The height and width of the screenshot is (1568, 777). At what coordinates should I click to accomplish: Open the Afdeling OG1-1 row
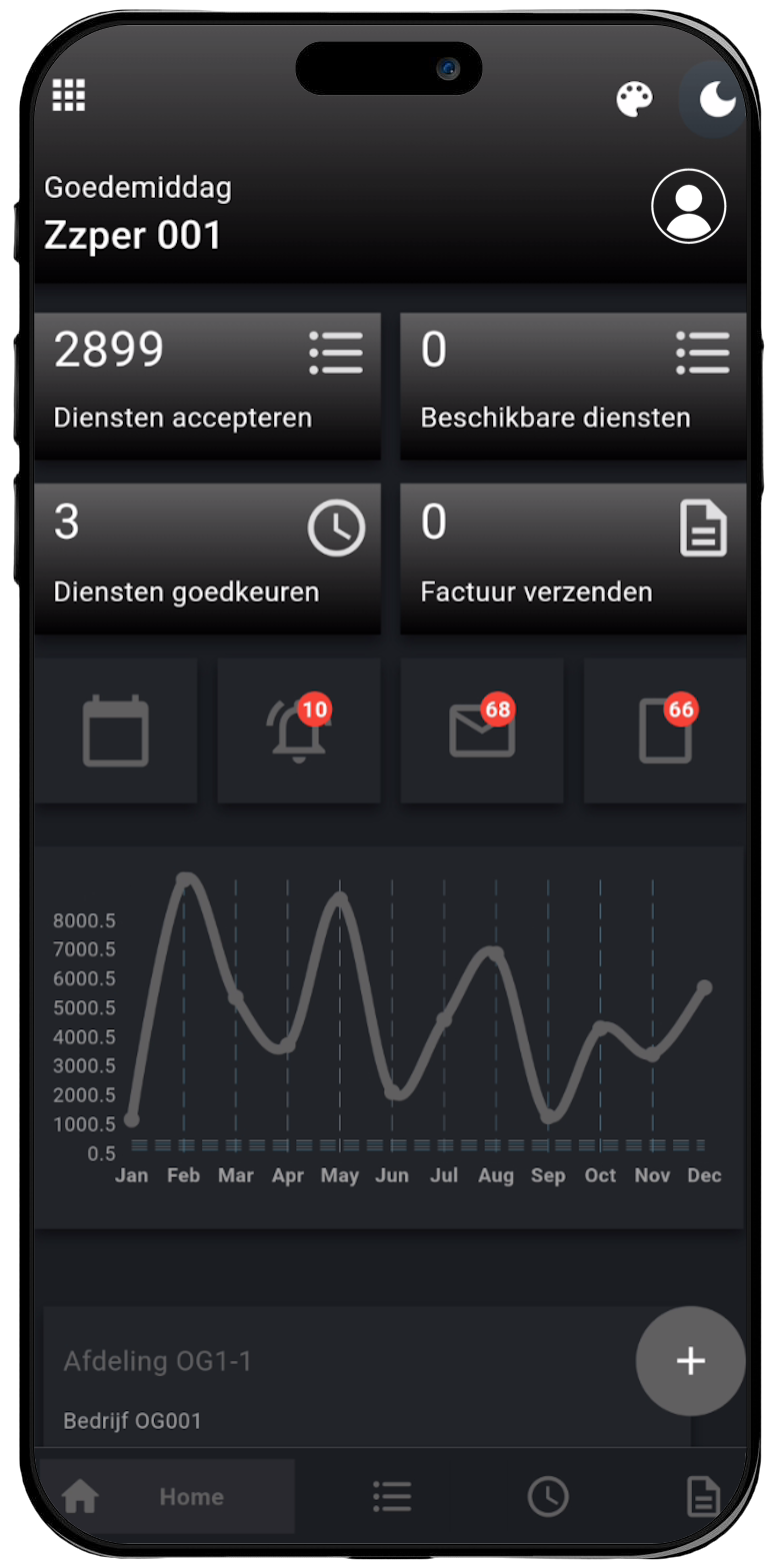tap(367, 1377)
